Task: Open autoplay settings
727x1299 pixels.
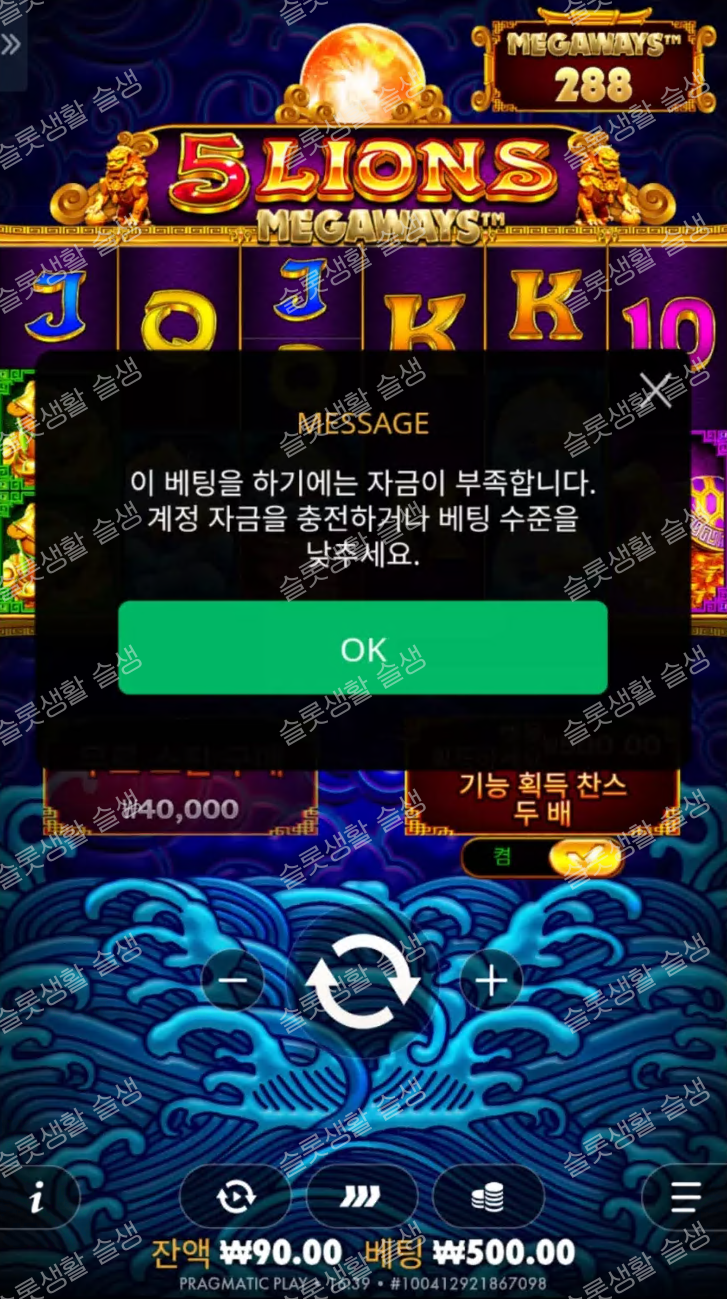Action: point(236,1196)
